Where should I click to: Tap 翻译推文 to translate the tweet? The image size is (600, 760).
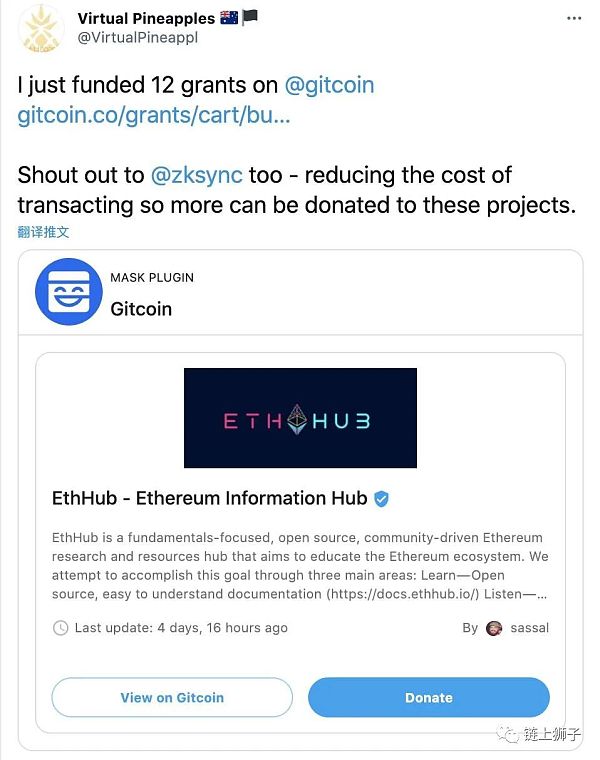(x=44, y=232)
